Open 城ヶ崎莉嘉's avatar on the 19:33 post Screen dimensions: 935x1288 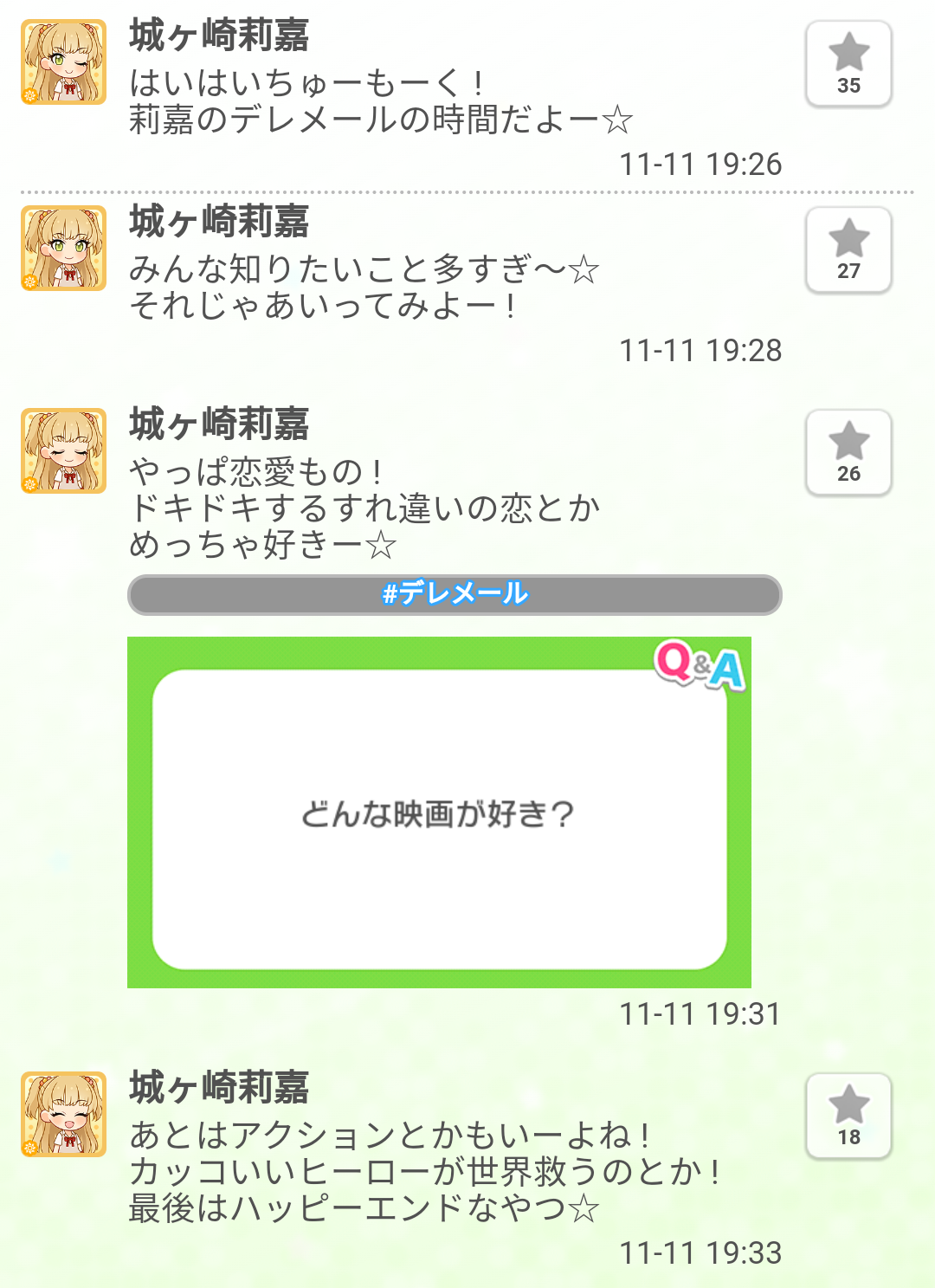pos(64,1115)
